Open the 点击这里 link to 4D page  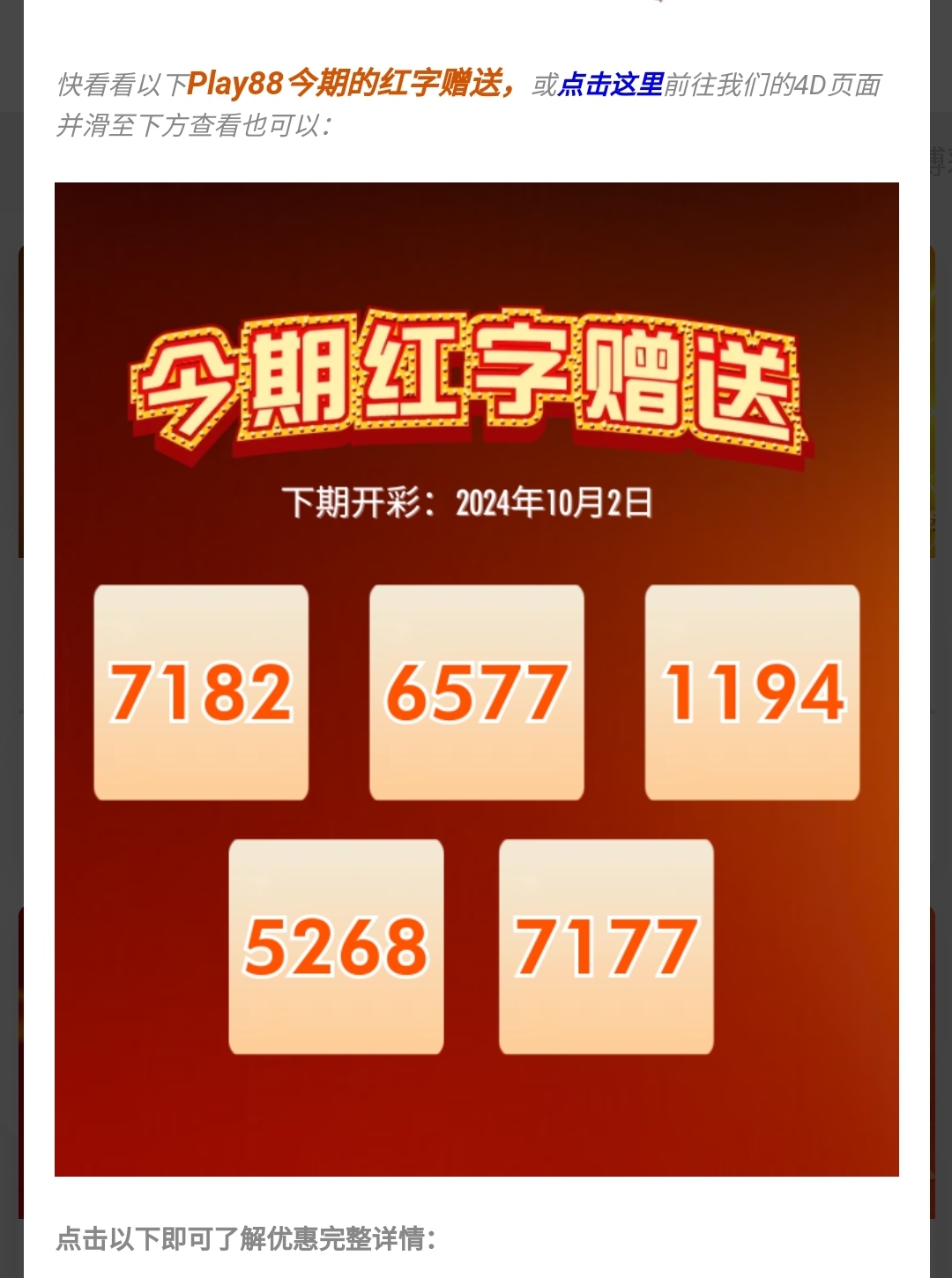point(610,85)
